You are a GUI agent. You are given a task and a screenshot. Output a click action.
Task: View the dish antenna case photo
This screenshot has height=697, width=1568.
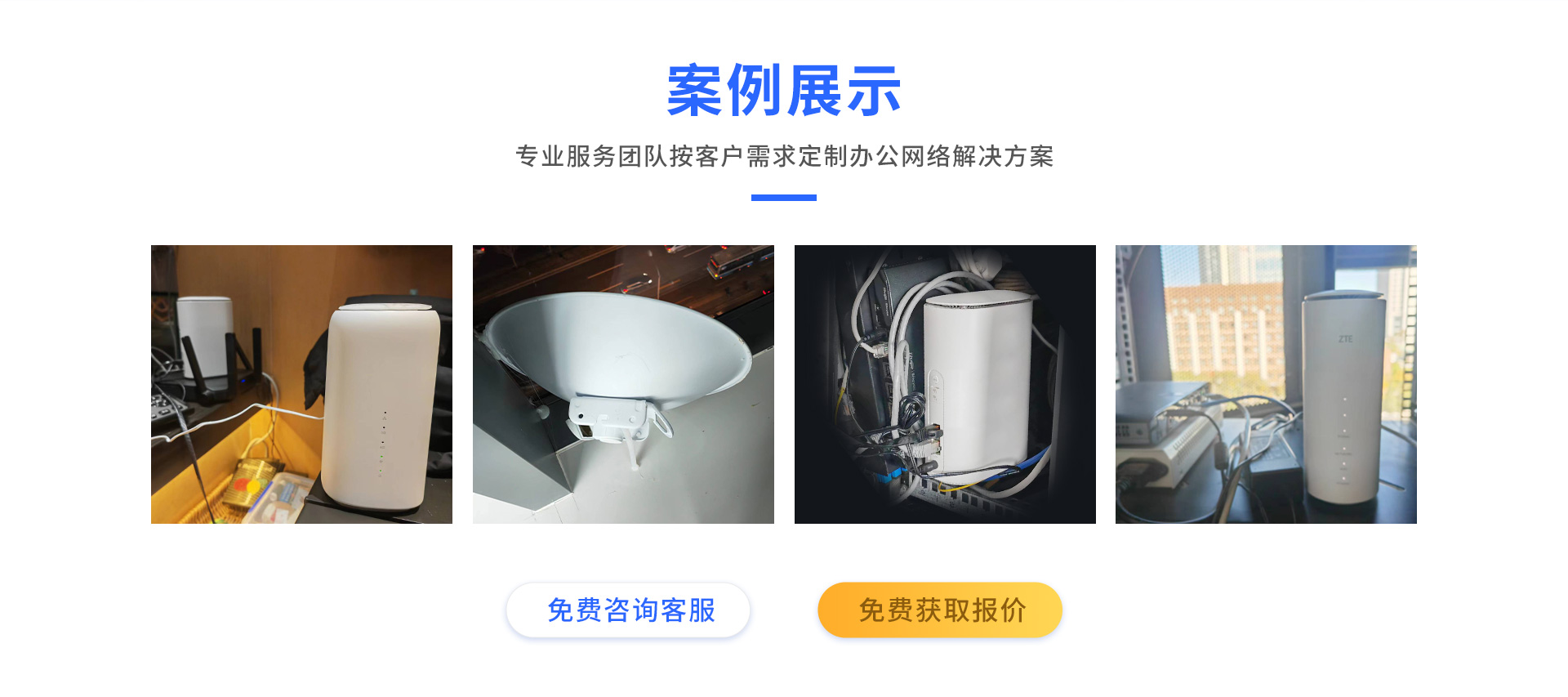623,384
